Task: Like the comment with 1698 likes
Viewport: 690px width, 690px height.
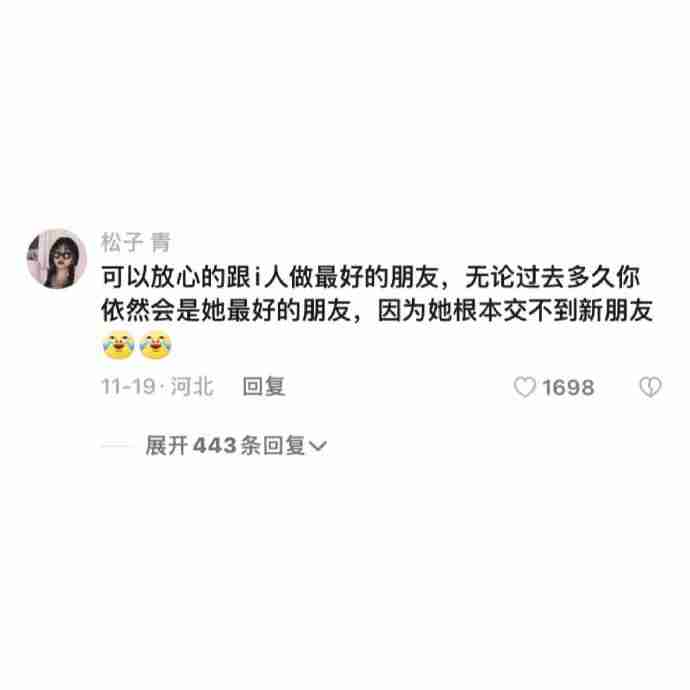Action: (x=525, y=388)
